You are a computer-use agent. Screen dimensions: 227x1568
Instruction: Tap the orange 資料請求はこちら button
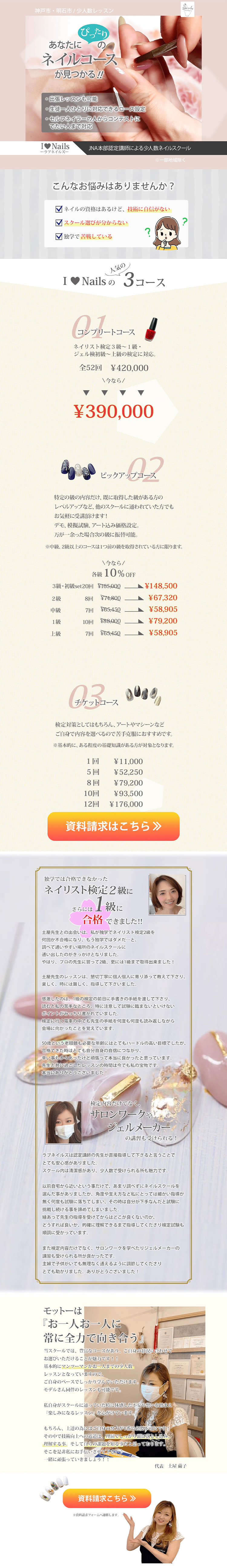point(113,826)
